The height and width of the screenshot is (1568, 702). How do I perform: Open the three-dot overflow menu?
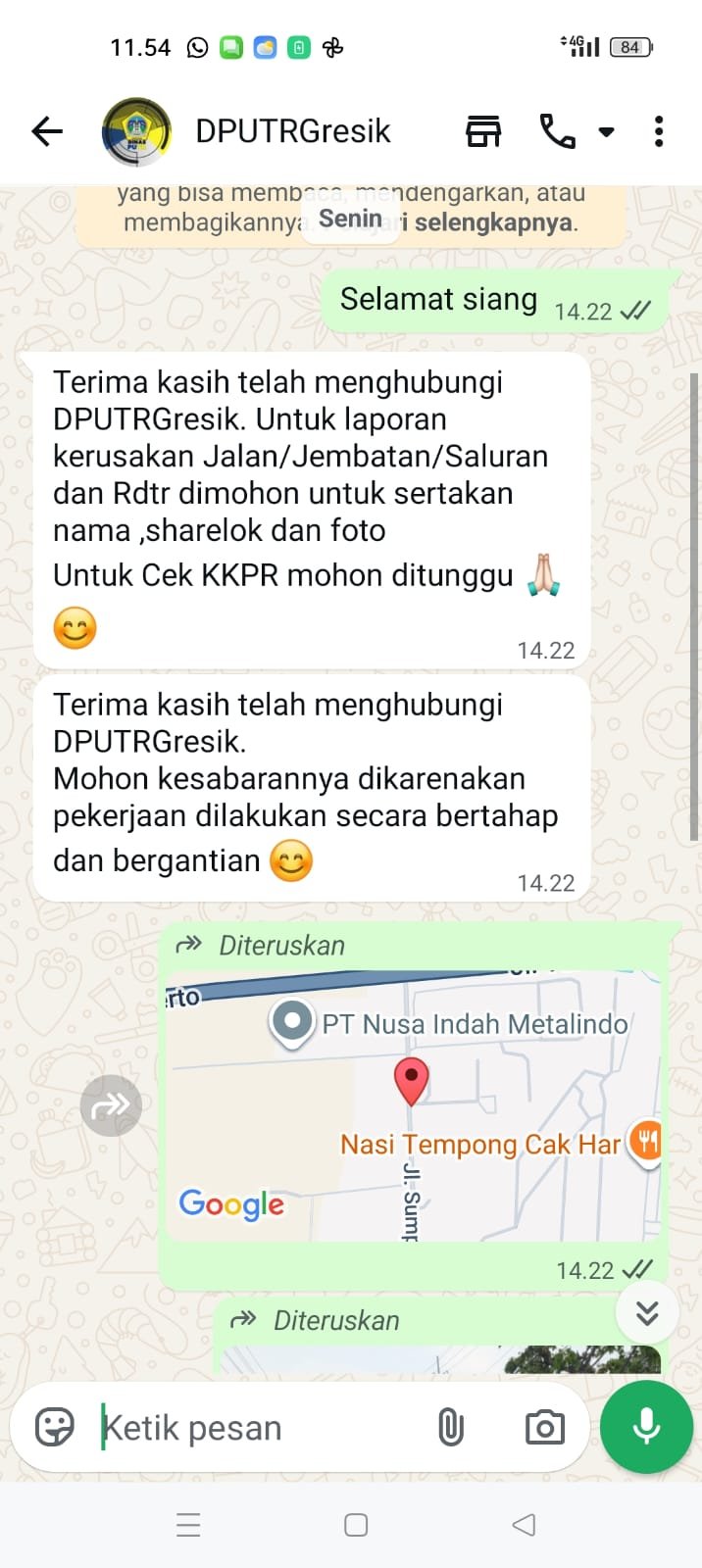[659, 131]
